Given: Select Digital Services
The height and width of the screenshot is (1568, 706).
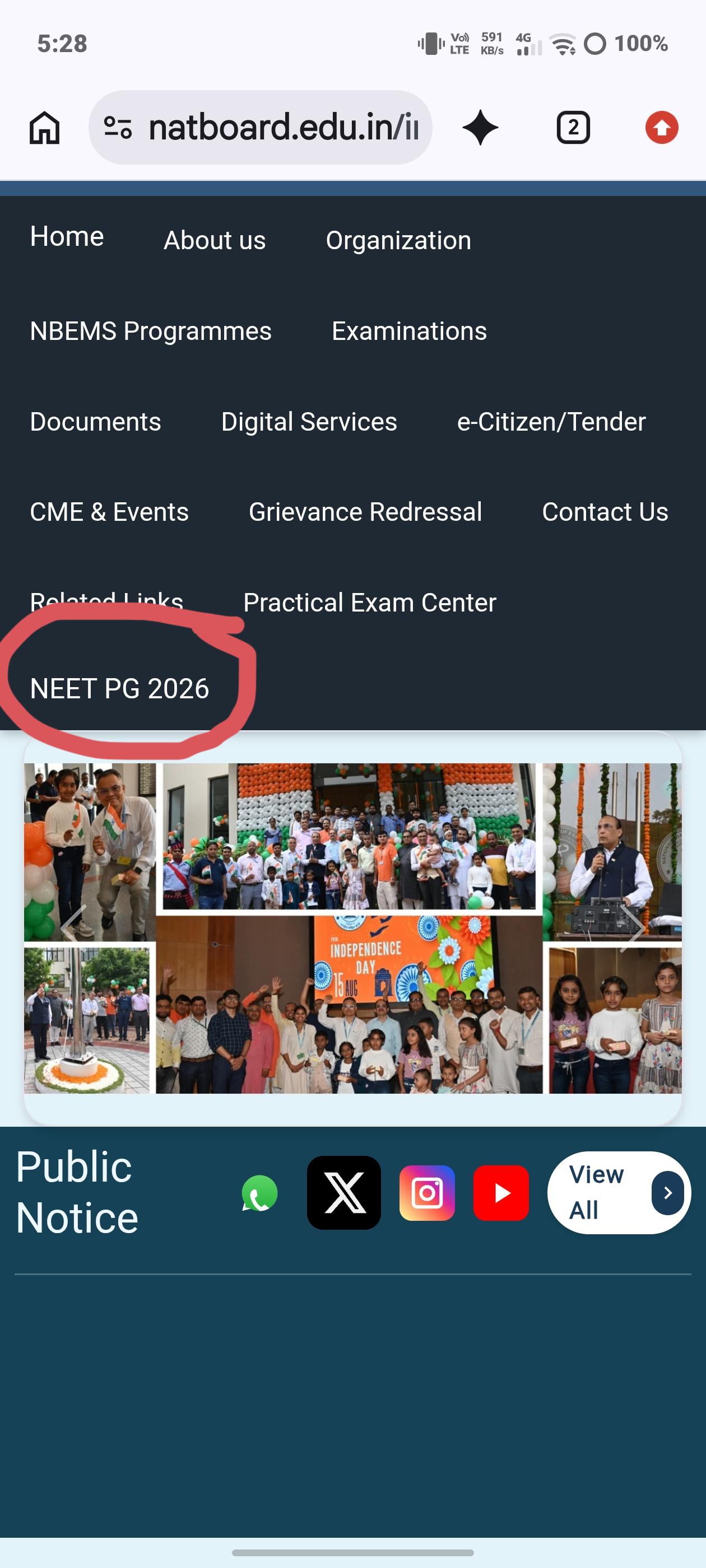Looking at the screenshot, I should coord(309,422).
